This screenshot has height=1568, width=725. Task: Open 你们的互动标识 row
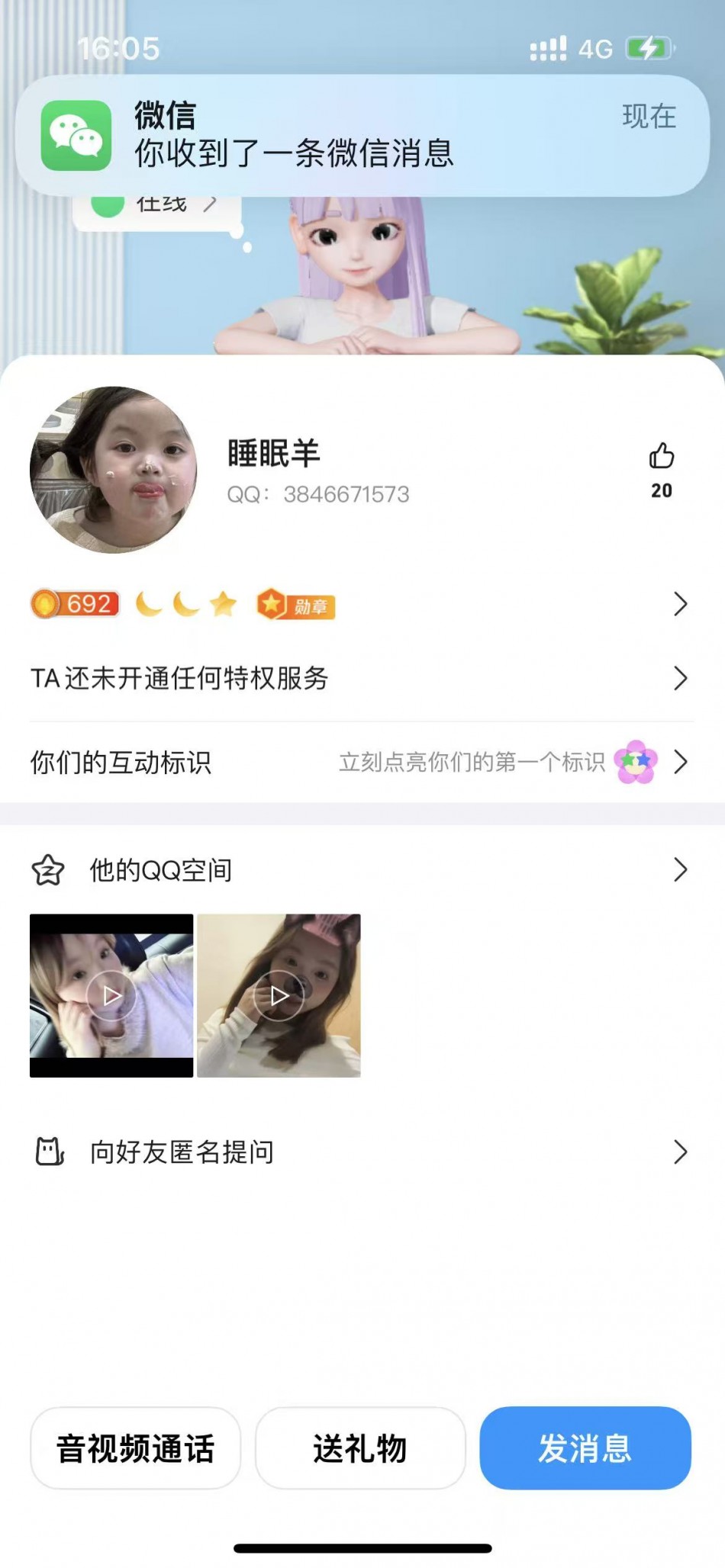[x=359, y=762]
